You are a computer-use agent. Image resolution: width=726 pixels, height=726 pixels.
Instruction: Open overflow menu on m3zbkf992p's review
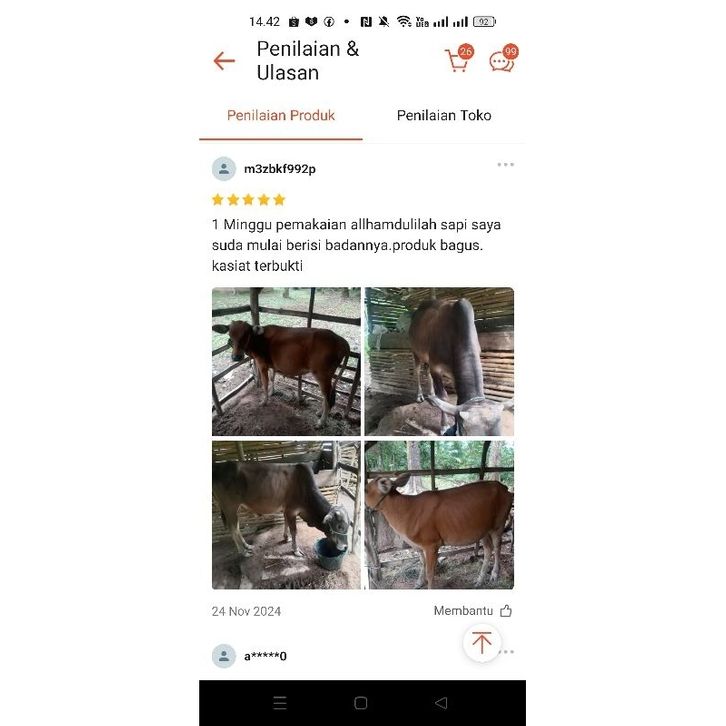506,165
